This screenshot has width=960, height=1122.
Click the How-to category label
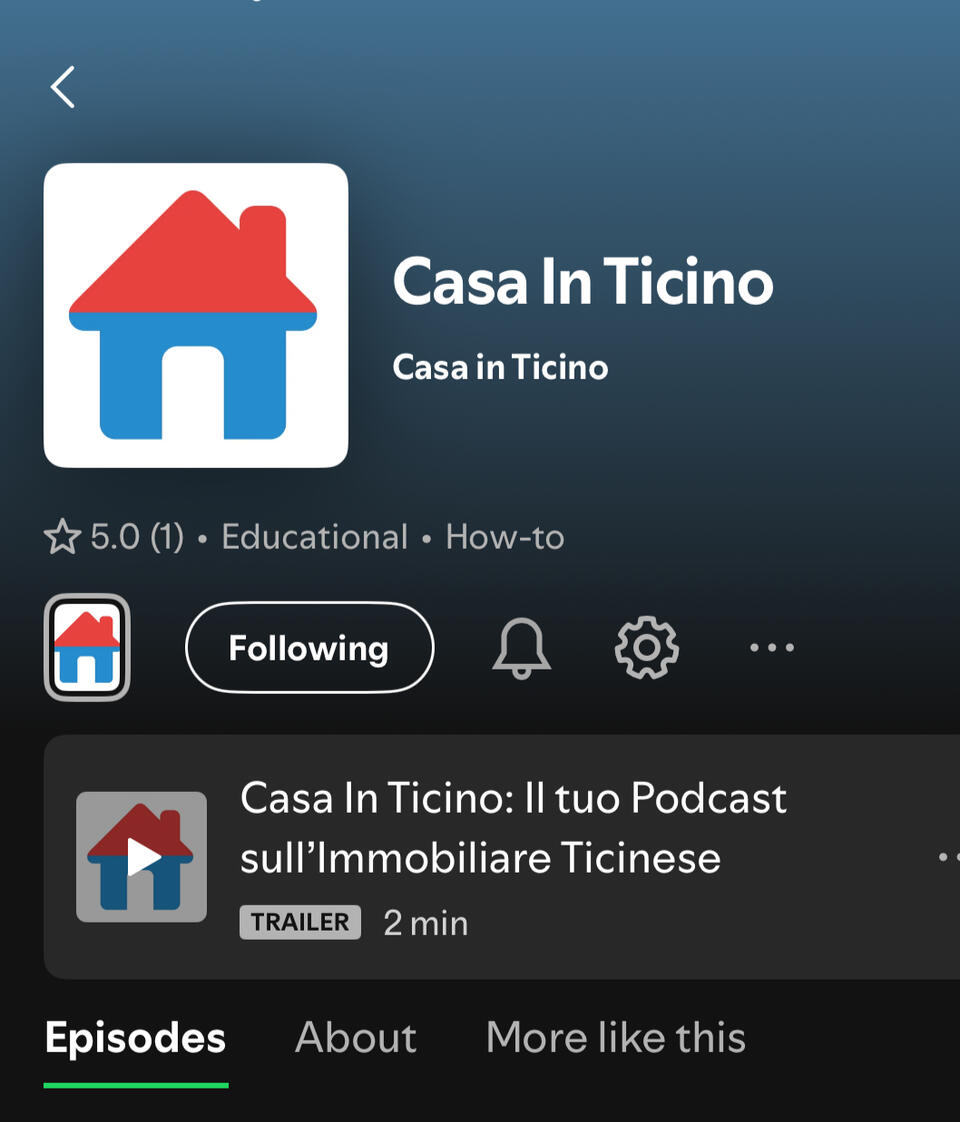(505, 537)
